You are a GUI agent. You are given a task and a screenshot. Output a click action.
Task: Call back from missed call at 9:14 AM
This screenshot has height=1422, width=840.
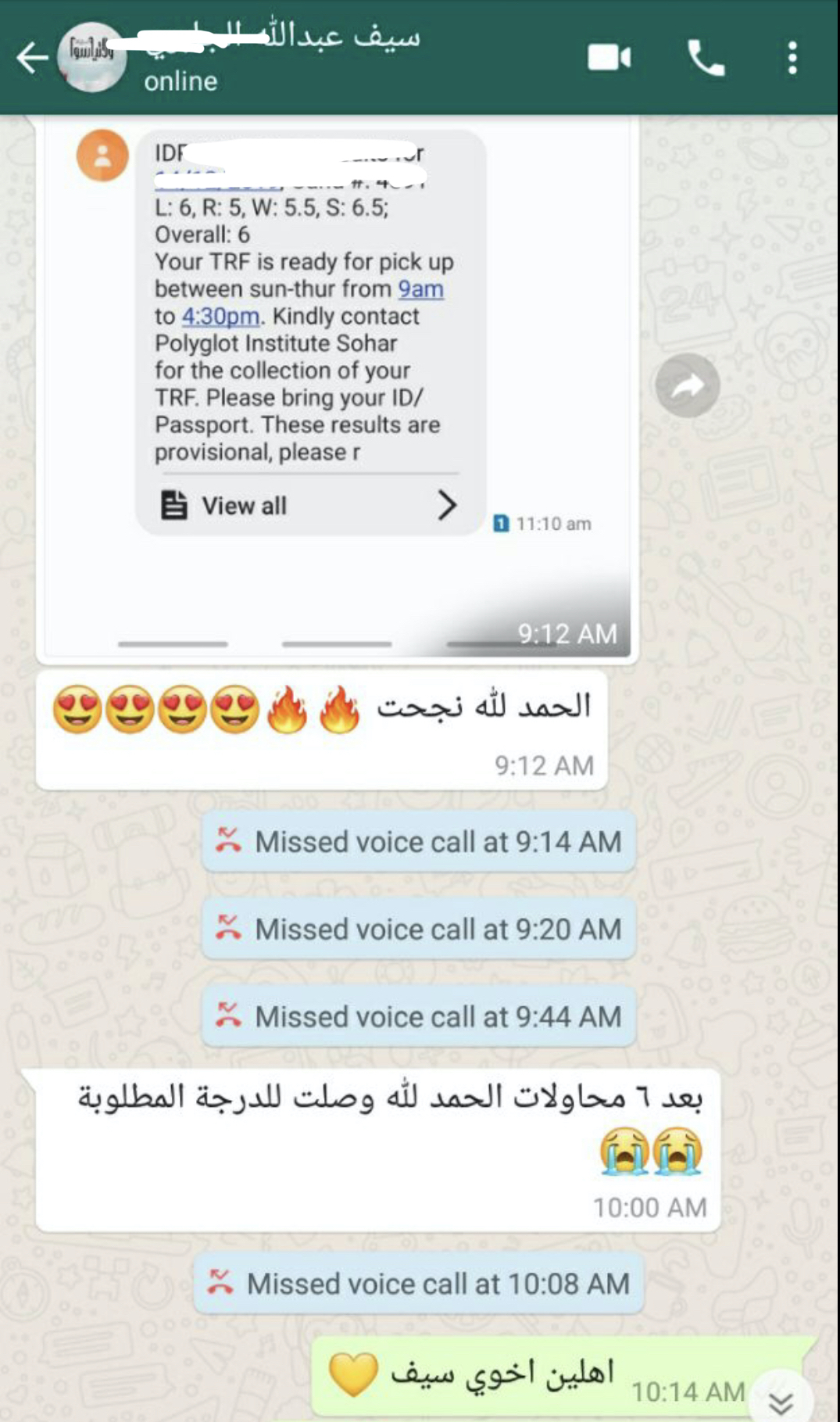tap(419, 842)
